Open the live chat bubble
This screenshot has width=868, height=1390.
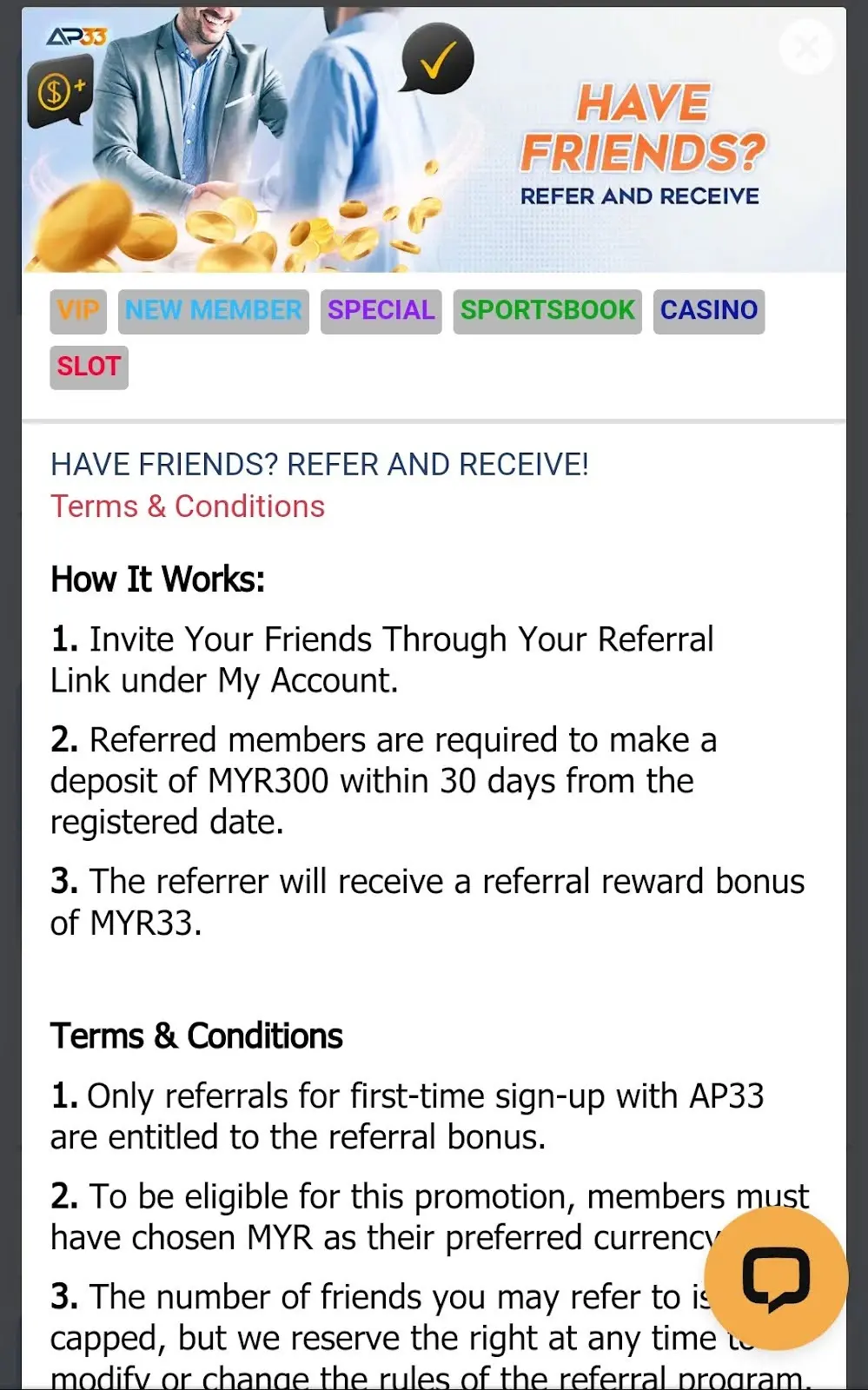(x=775, y=1278)
